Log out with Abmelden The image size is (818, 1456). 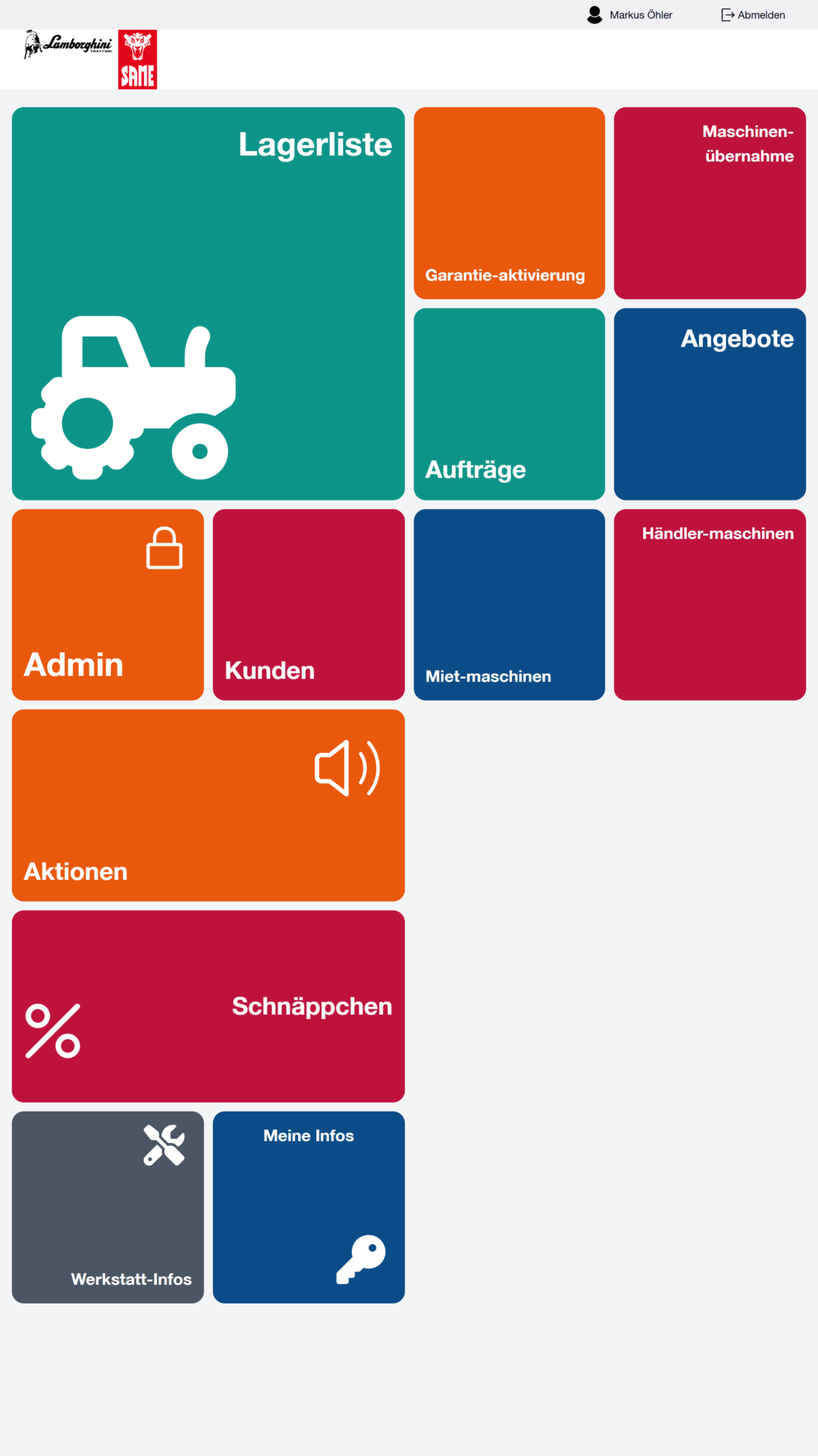(x=753, y=15)
